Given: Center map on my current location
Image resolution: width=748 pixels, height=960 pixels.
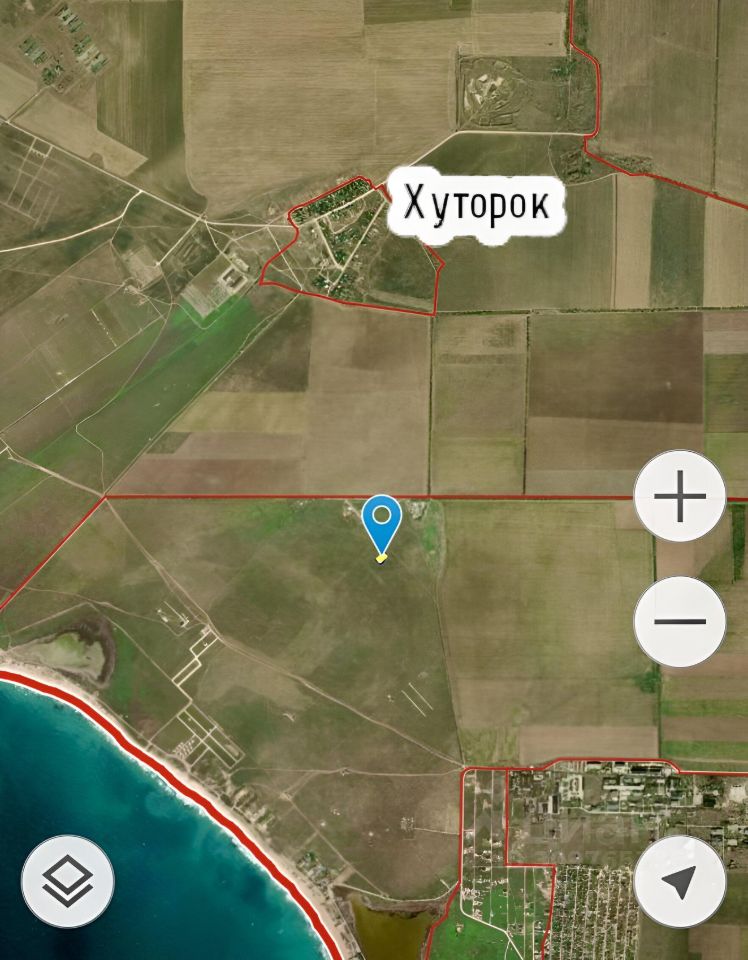Looking at the screenshot, I should tap(680, 881).
